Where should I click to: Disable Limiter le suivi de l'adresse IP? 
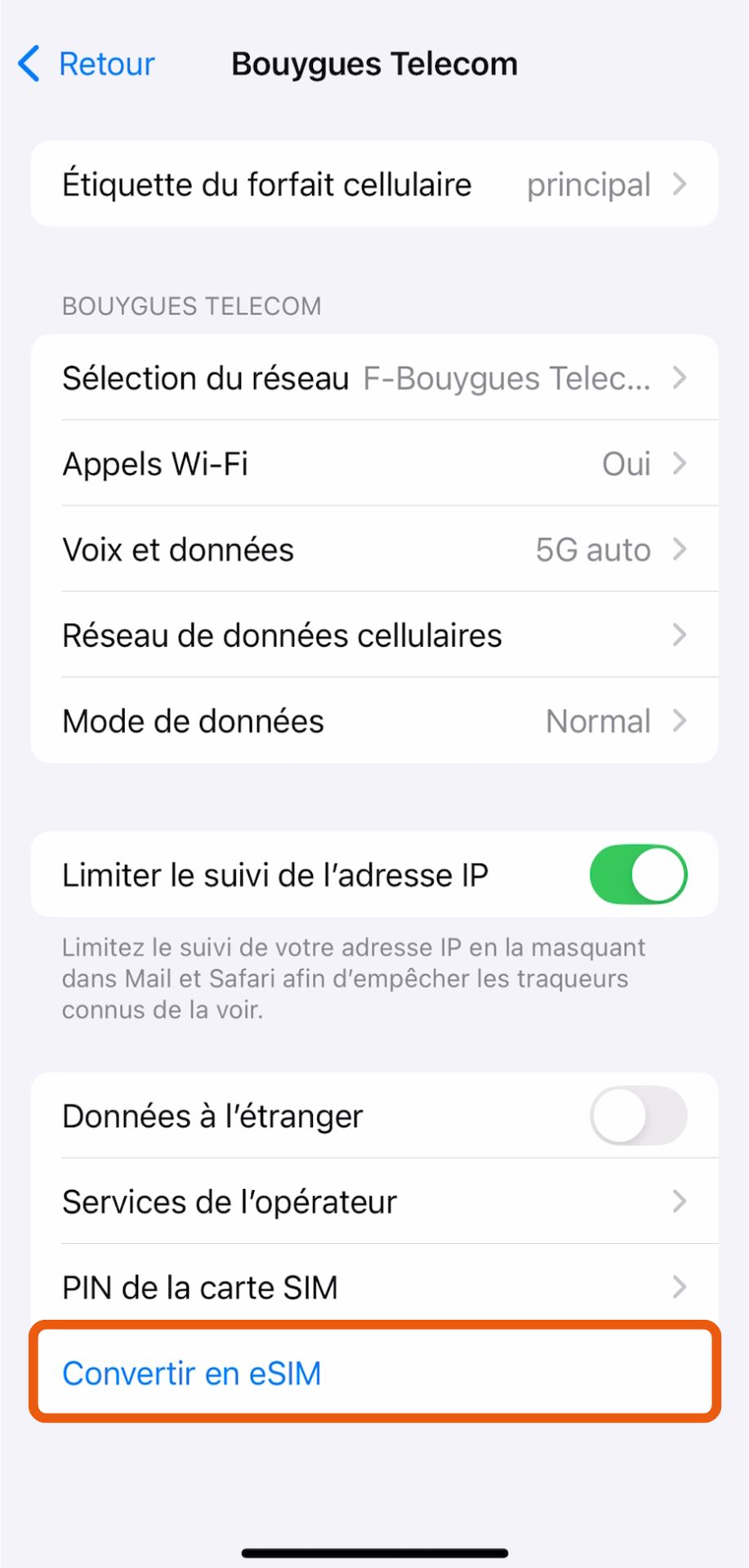pyautogui.click(x=638, y=874)
